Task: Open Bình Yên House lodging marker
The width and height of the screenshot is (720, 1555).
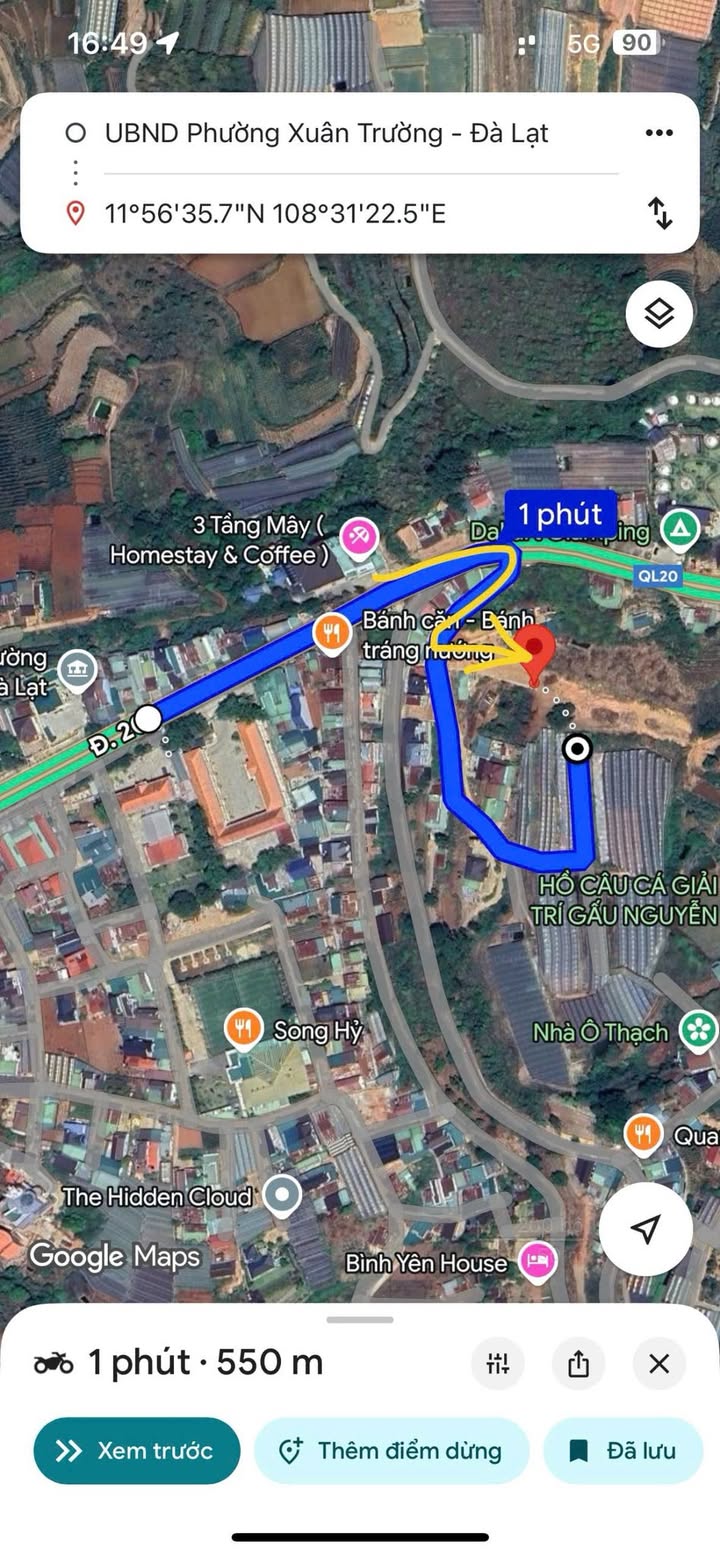Action: tap(539, 1262)
